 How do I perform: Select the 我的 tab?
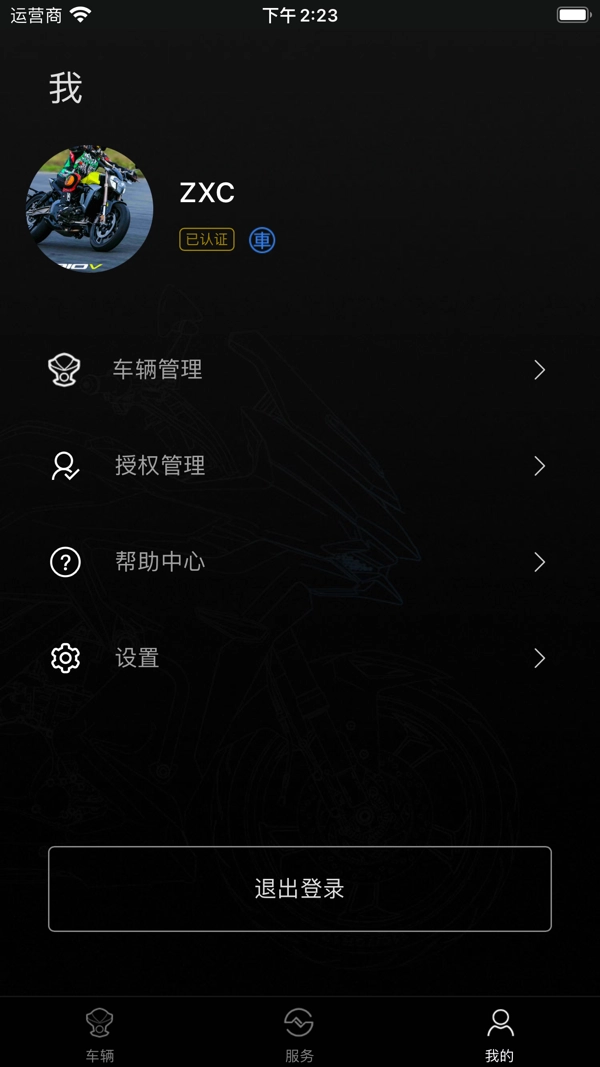[499, 1034]
